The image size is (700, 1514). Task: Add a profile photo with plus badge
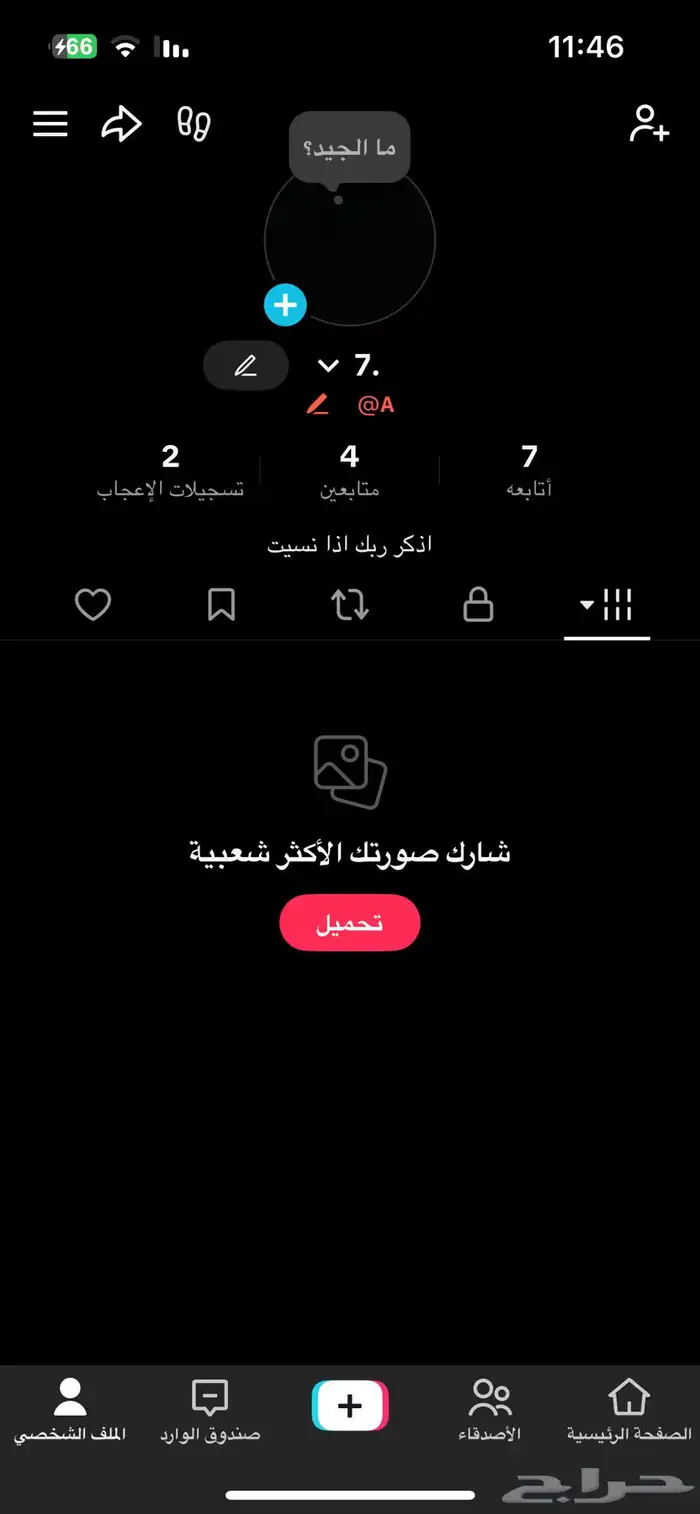point(285,305)
